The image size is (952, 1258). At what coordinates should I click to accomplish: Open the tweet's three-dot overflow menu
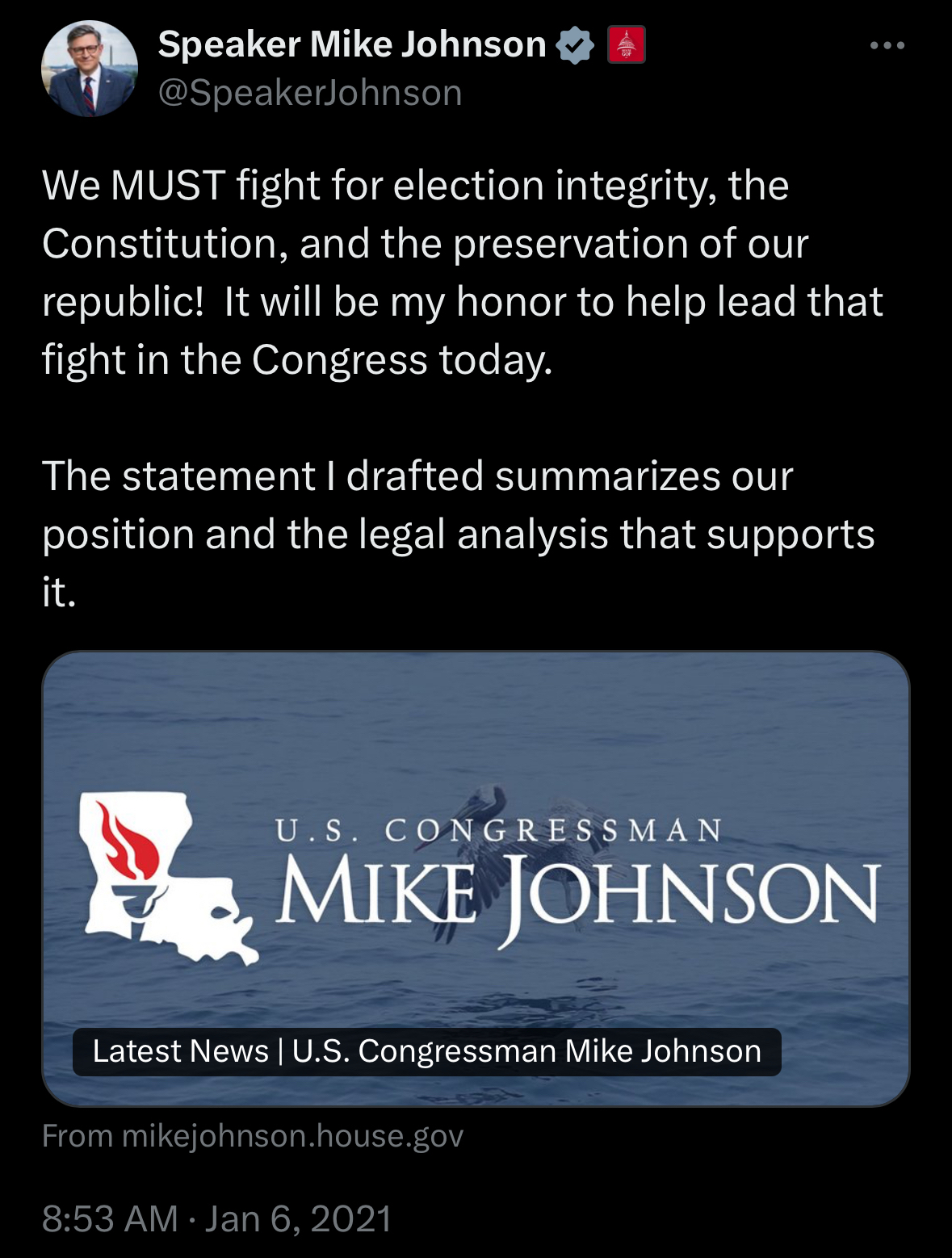pyautogui.click(x=887, y=46)
